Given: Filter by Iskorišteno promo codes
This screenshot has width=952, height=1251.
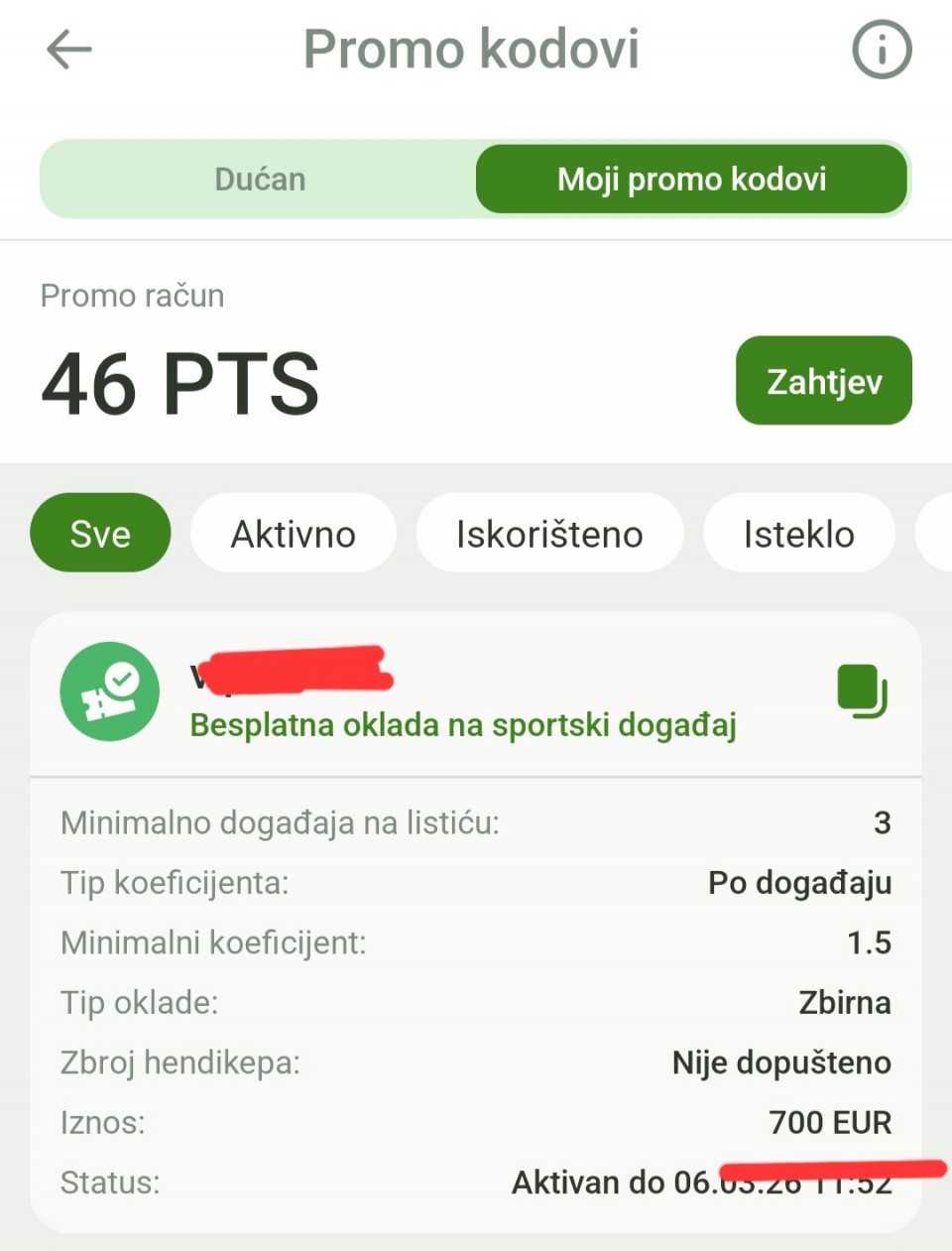Looking at the screenshot, I should (549, 534).
